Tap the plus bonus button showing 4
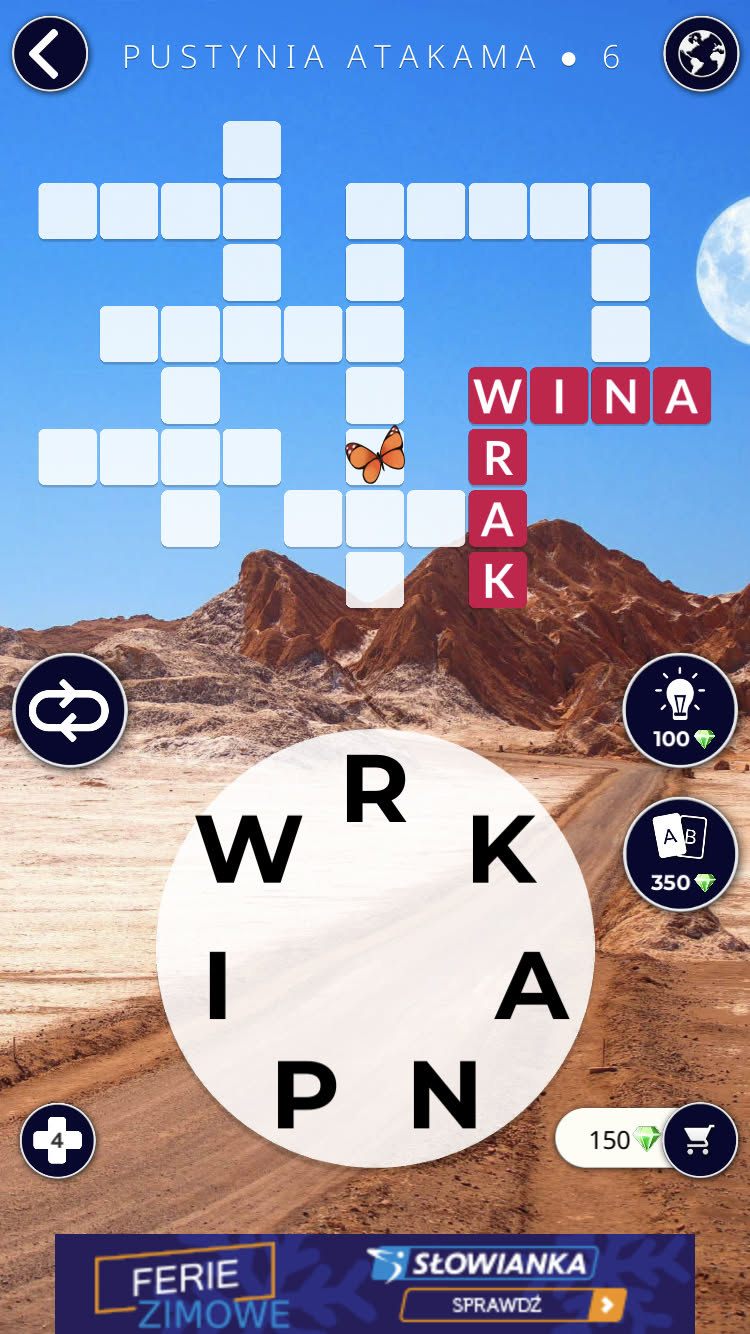Image resolution: width=750 pixels, height=1334 pixels. (x=57, y=1140)
